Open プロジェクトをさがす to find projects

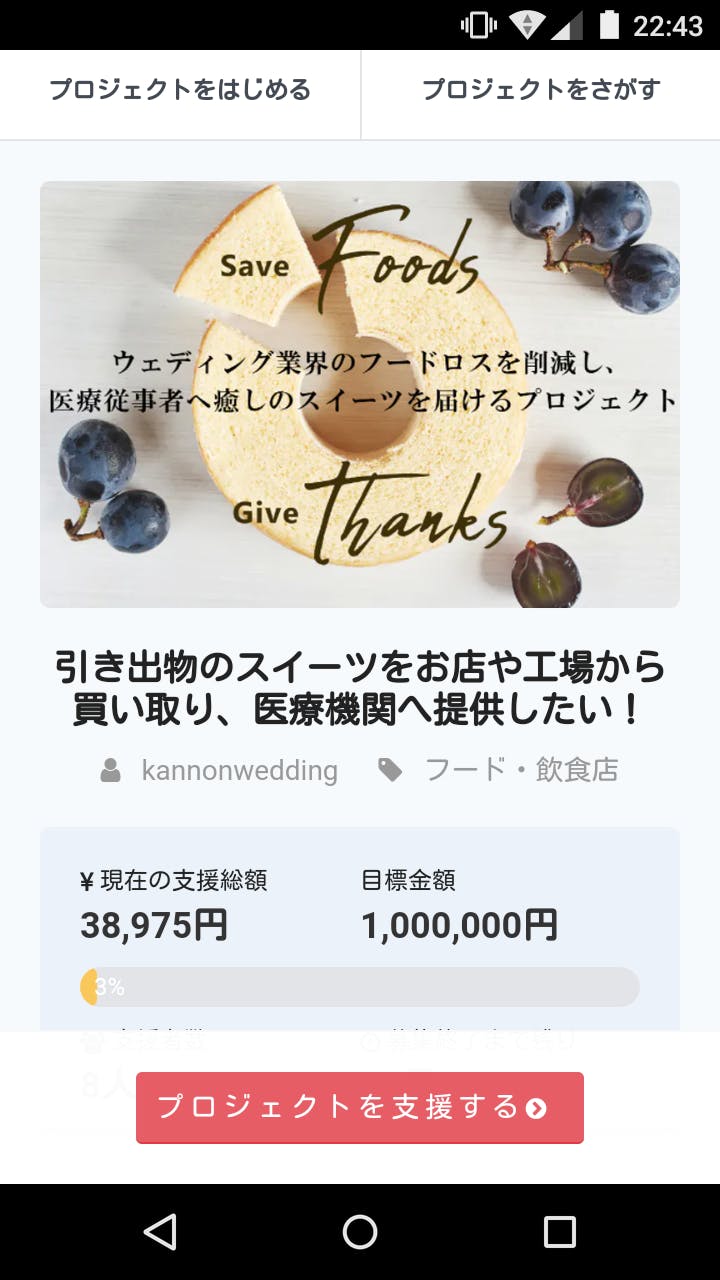(540, 90)
